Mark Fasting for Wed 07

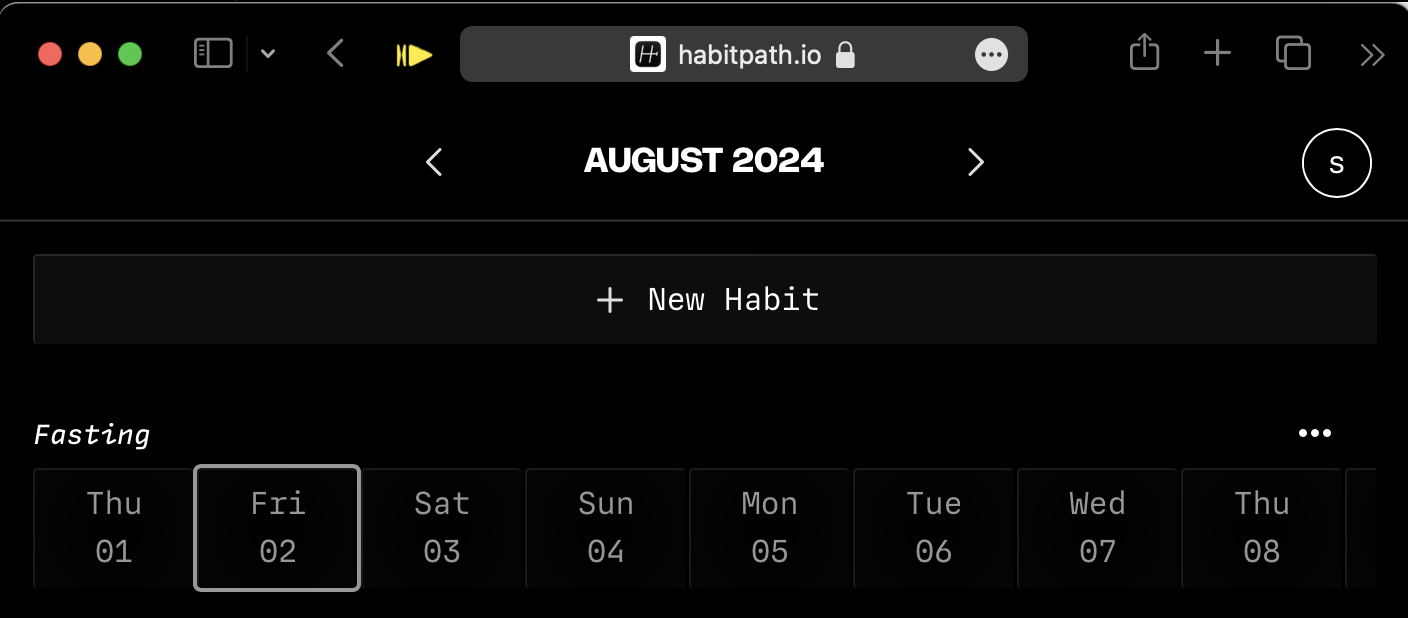(1097, 527)
